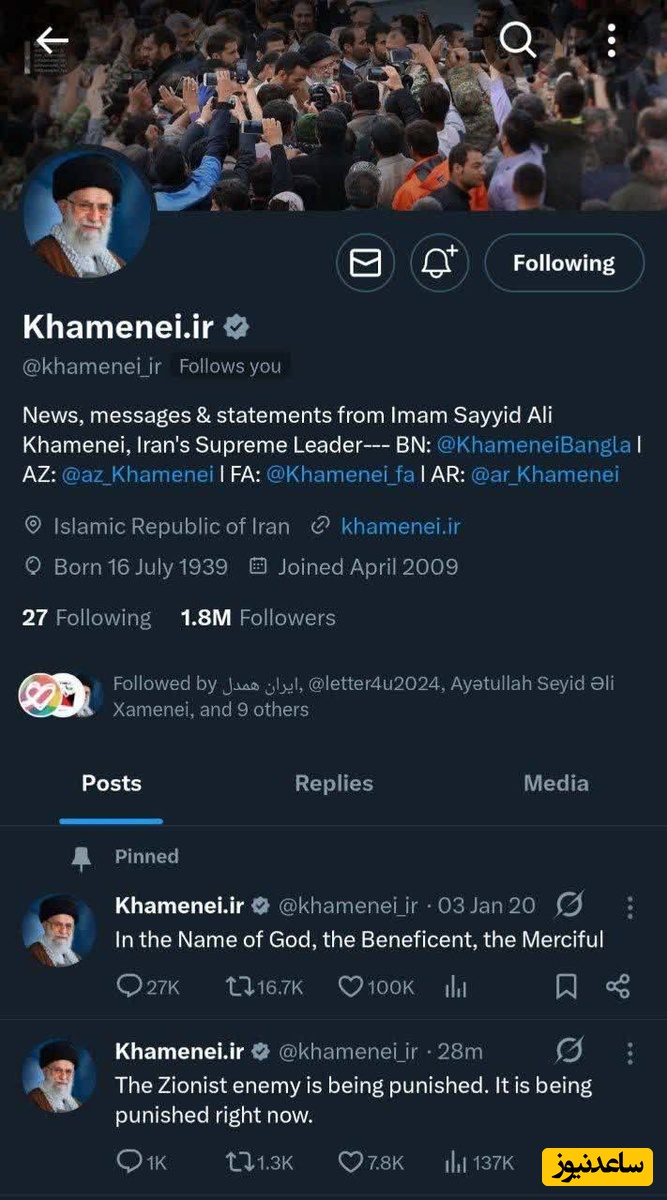667x1200 pixels.
Task: Open the profile overflow menu
Action: [611, 40]
